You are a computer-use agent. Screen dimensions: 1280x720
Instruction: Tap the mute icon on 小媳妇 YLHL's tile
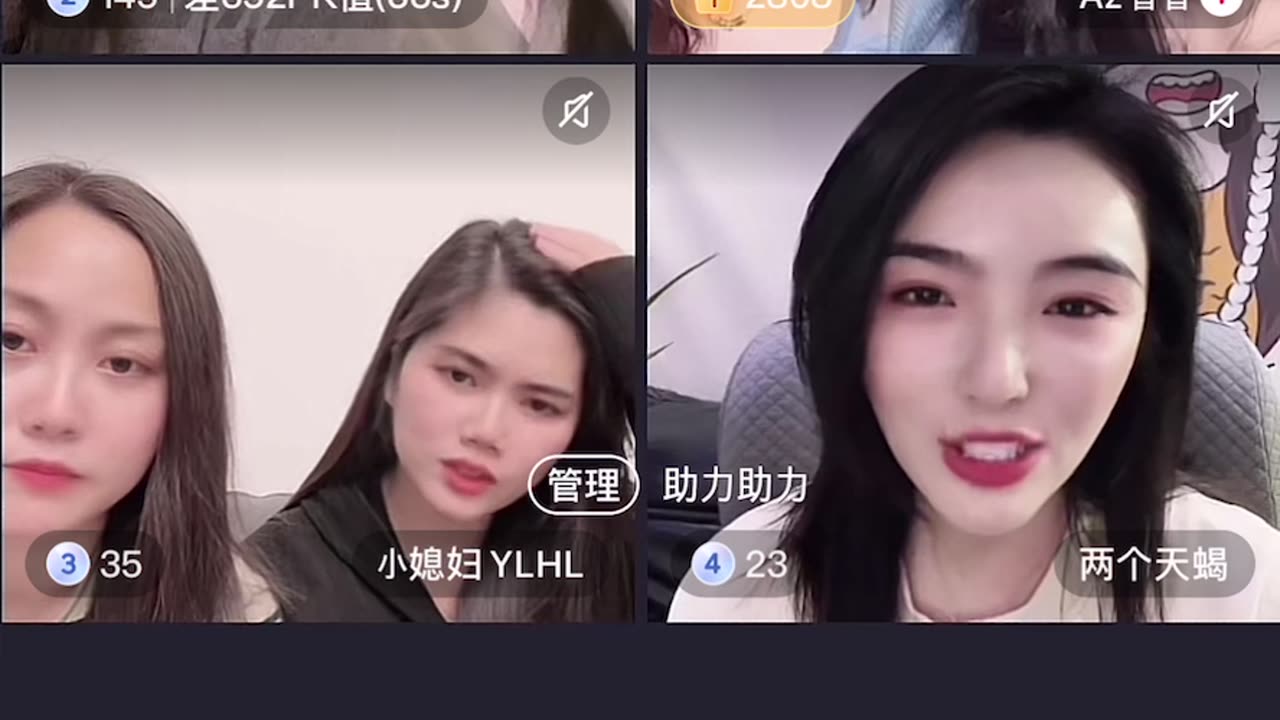pos(576,110)
